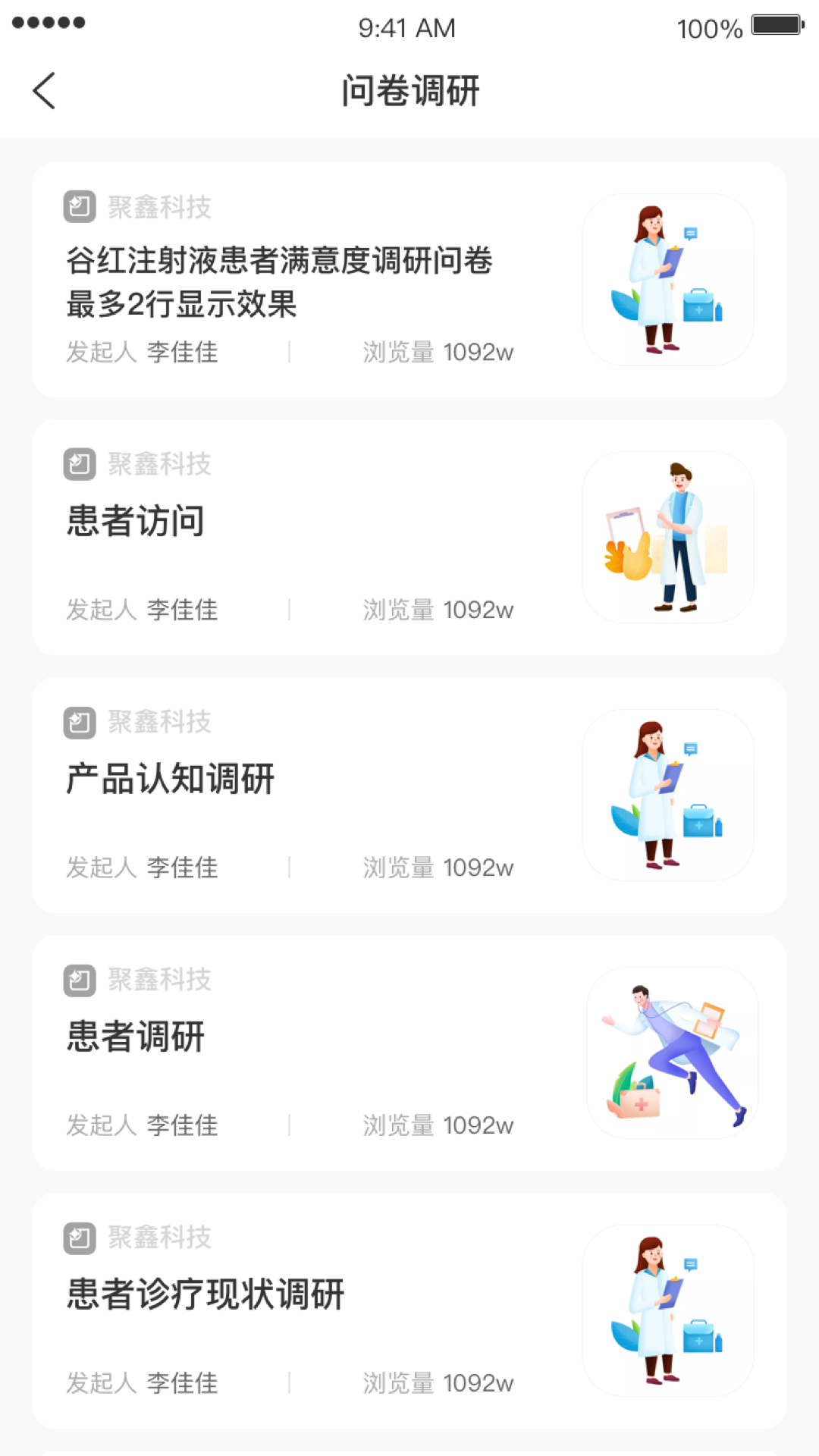Go back using the chevron arrow
Image resolution: width=819 pixels, height=1456 pixels.
(43, 90)
